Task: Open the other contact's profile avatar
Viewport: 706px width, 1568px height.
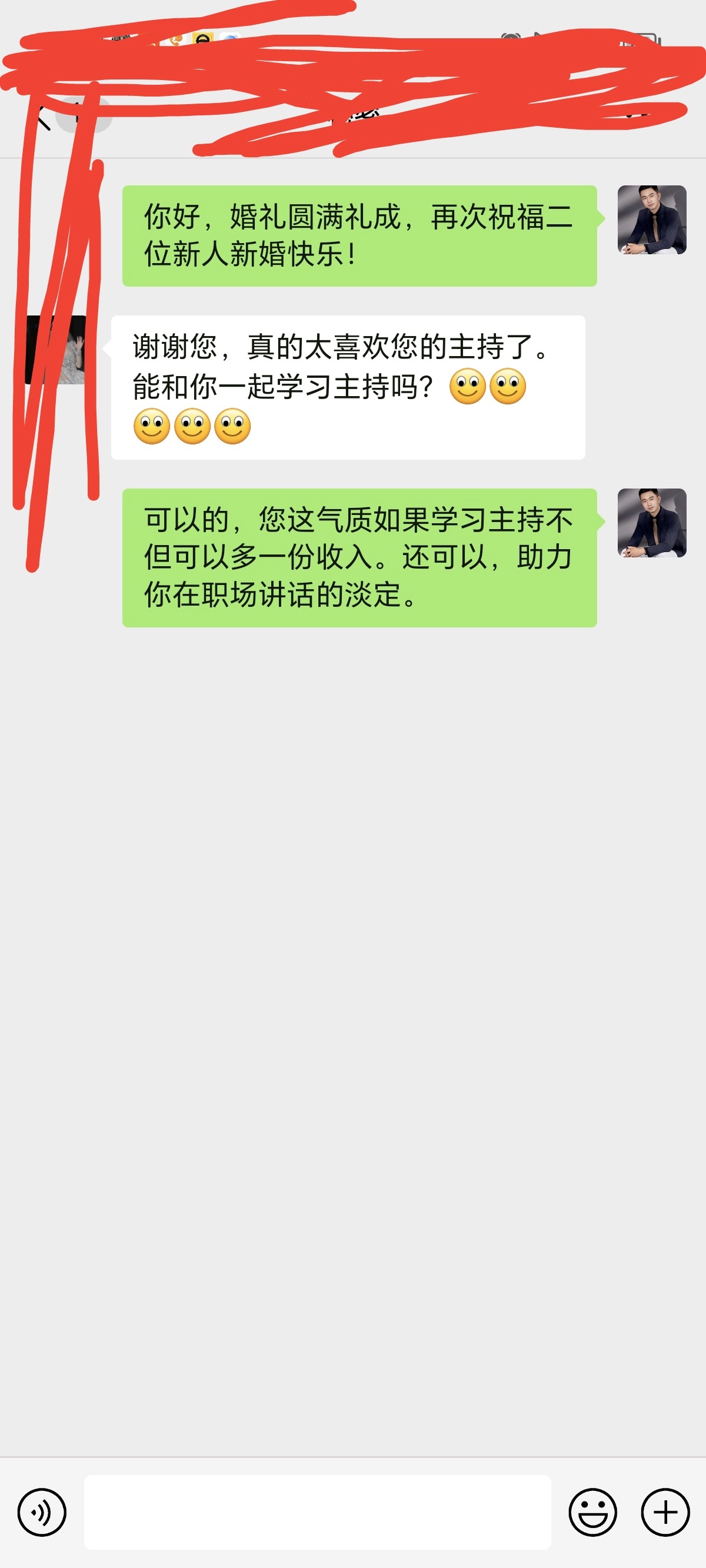Action: (x=55, y=350)
